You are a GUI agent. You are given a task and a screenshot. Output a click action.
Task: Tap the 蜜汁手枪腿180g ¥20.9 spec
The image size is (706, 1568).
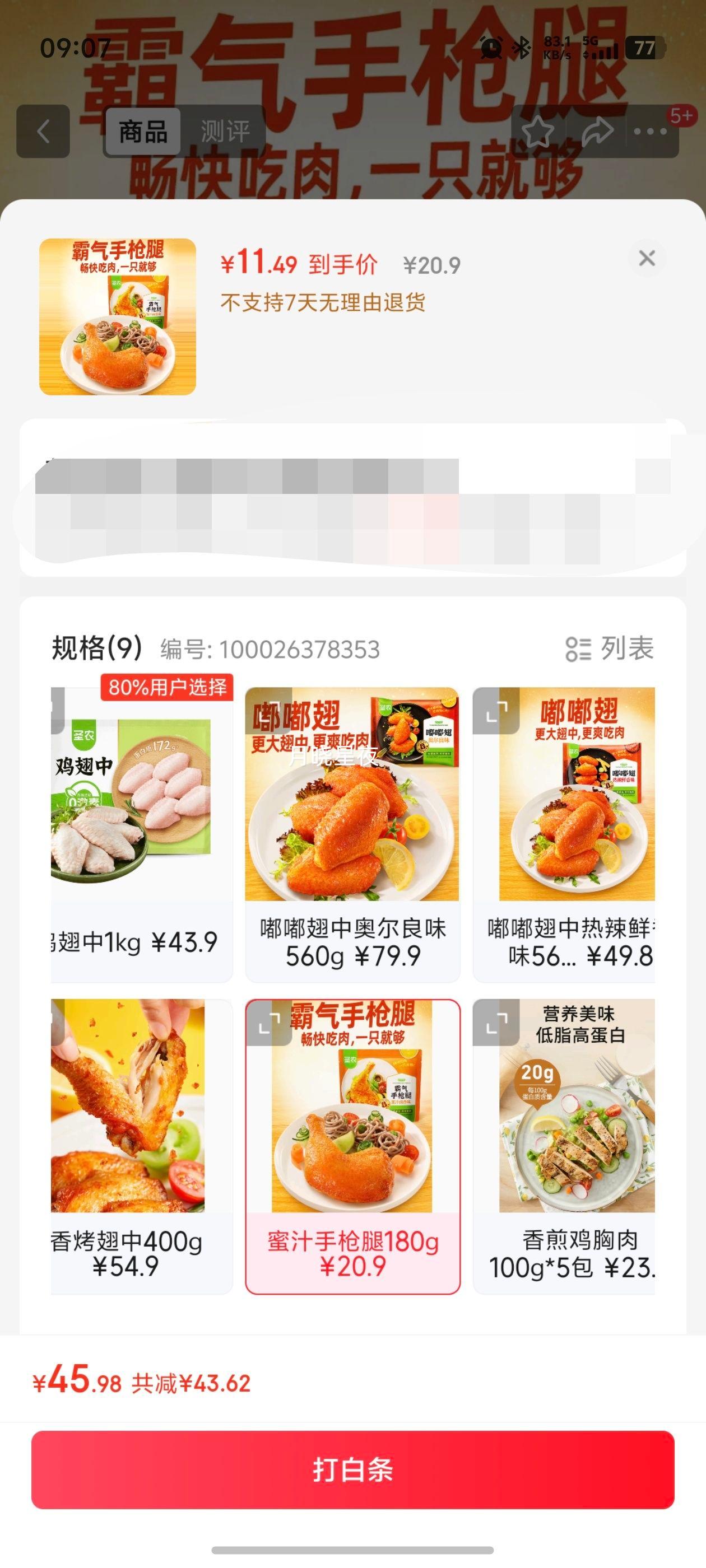pos(352,1146)
